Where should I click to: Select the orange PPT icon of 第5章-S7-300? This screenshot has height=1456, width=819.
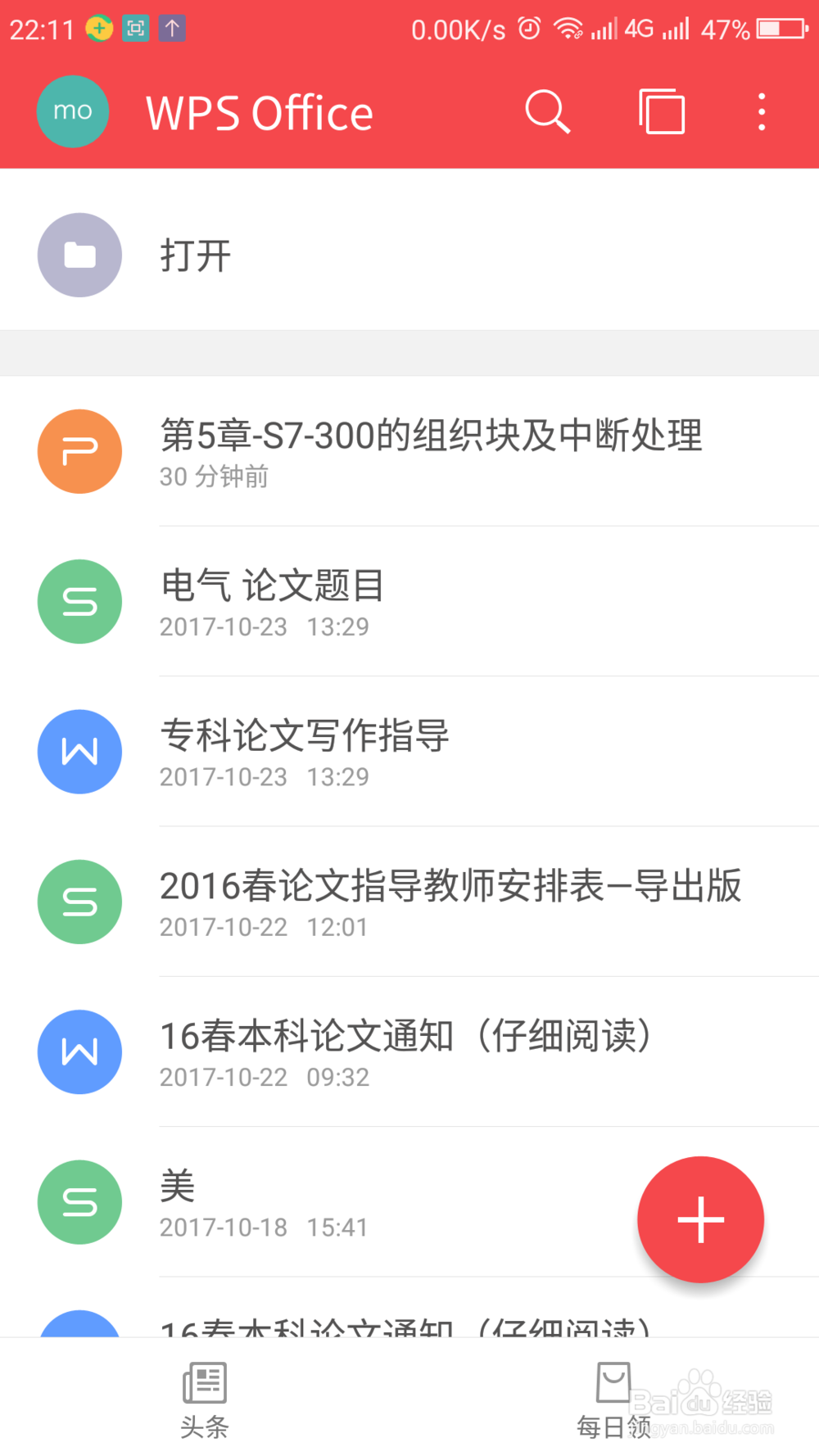click(x=79, y=451)
